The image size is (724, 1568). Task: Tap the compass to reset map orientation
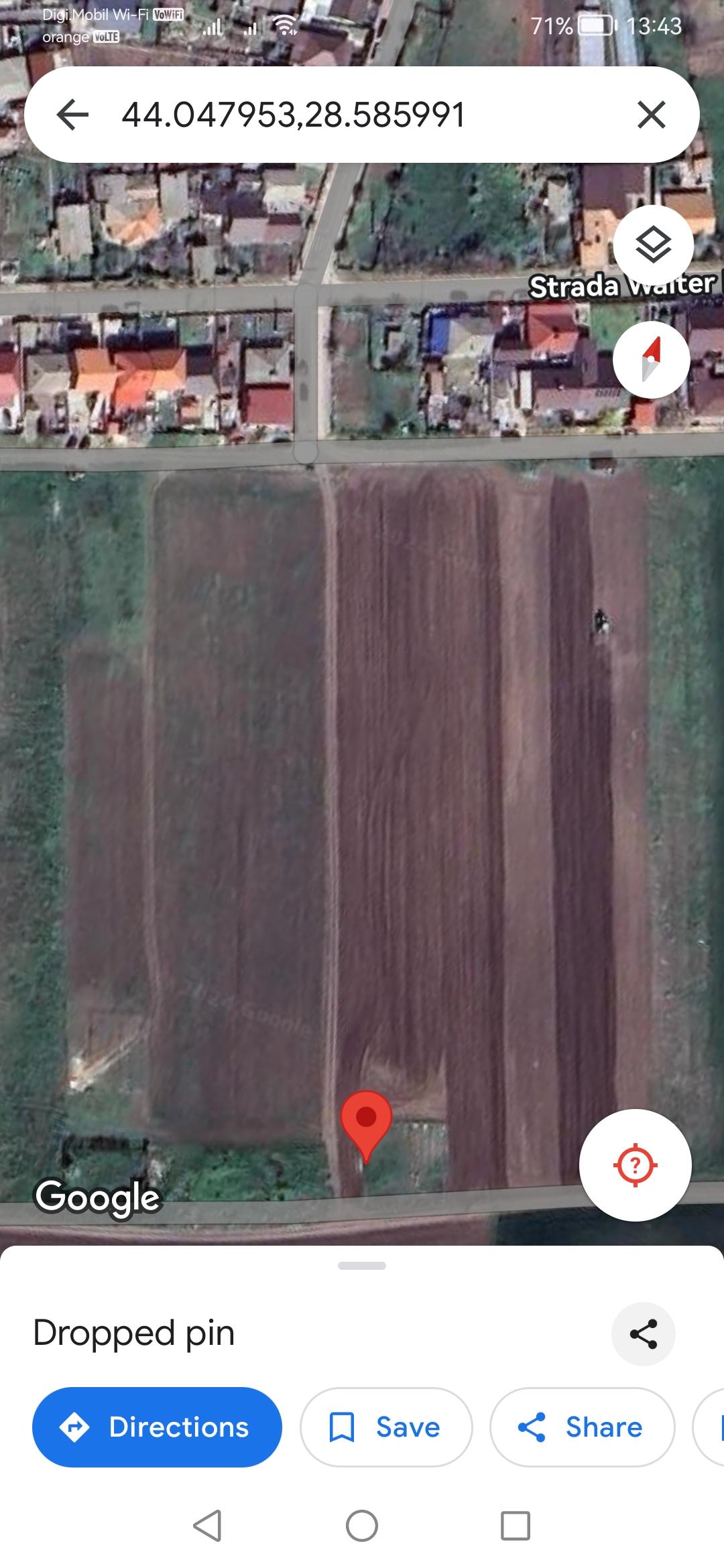[651, 360]
